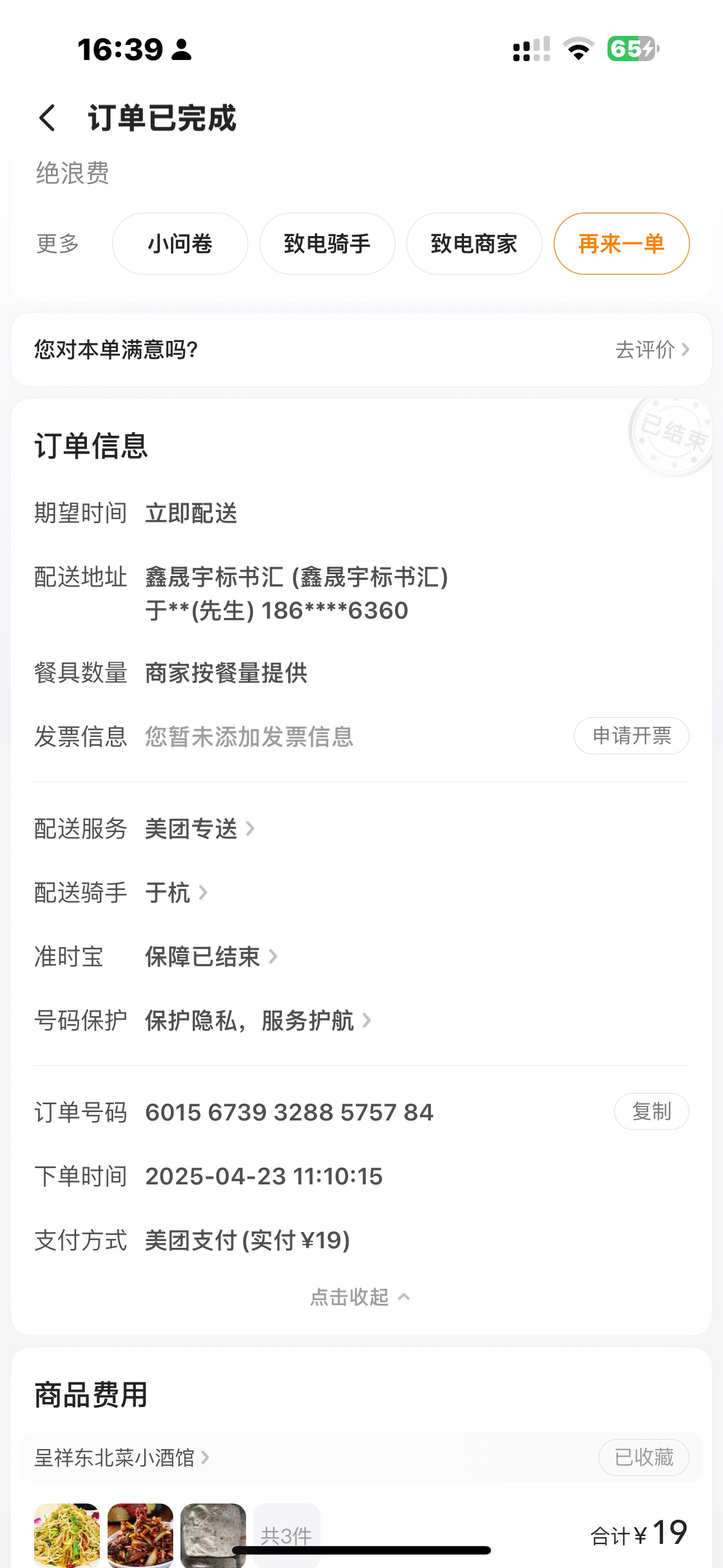Copy the order number
The image size is (723, 1568).
coord(651,1112)
